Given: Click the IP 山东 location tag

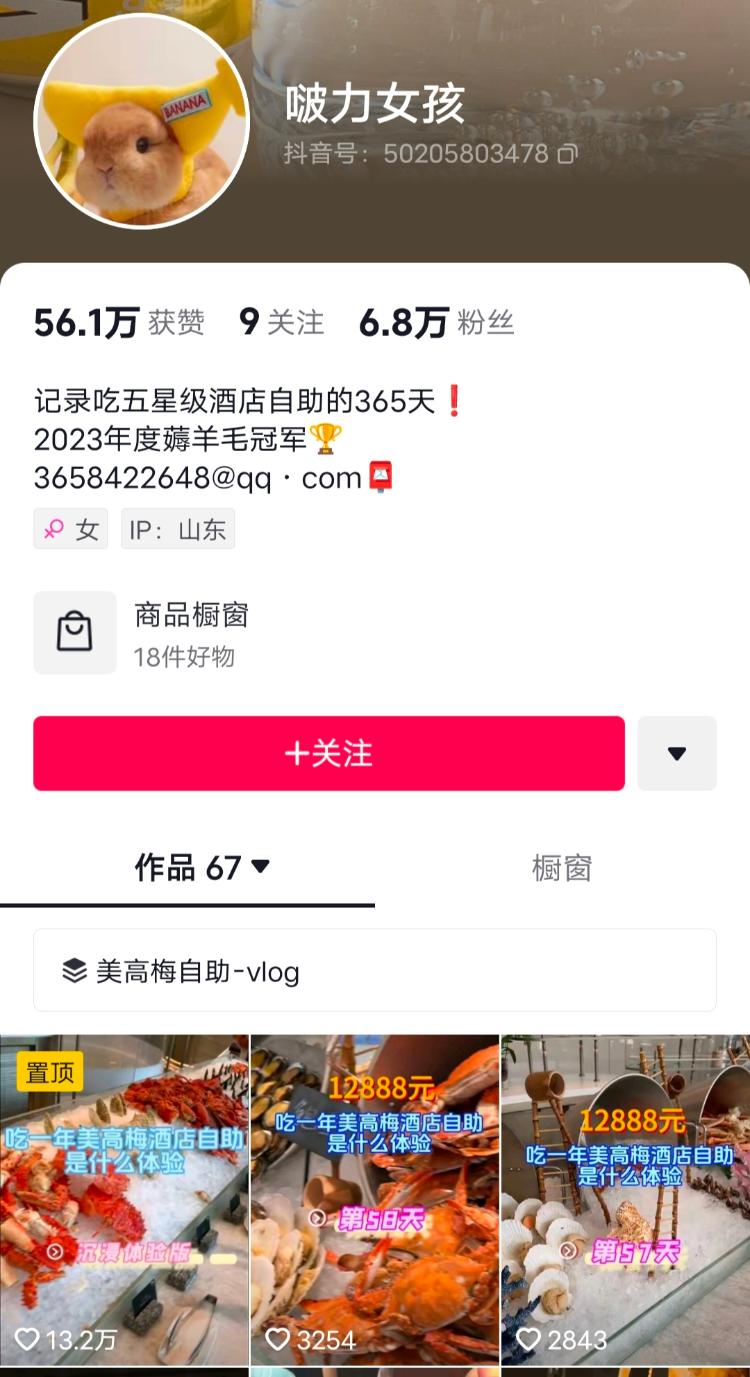Looking at the screenshot, I should [x=177, y=528].
